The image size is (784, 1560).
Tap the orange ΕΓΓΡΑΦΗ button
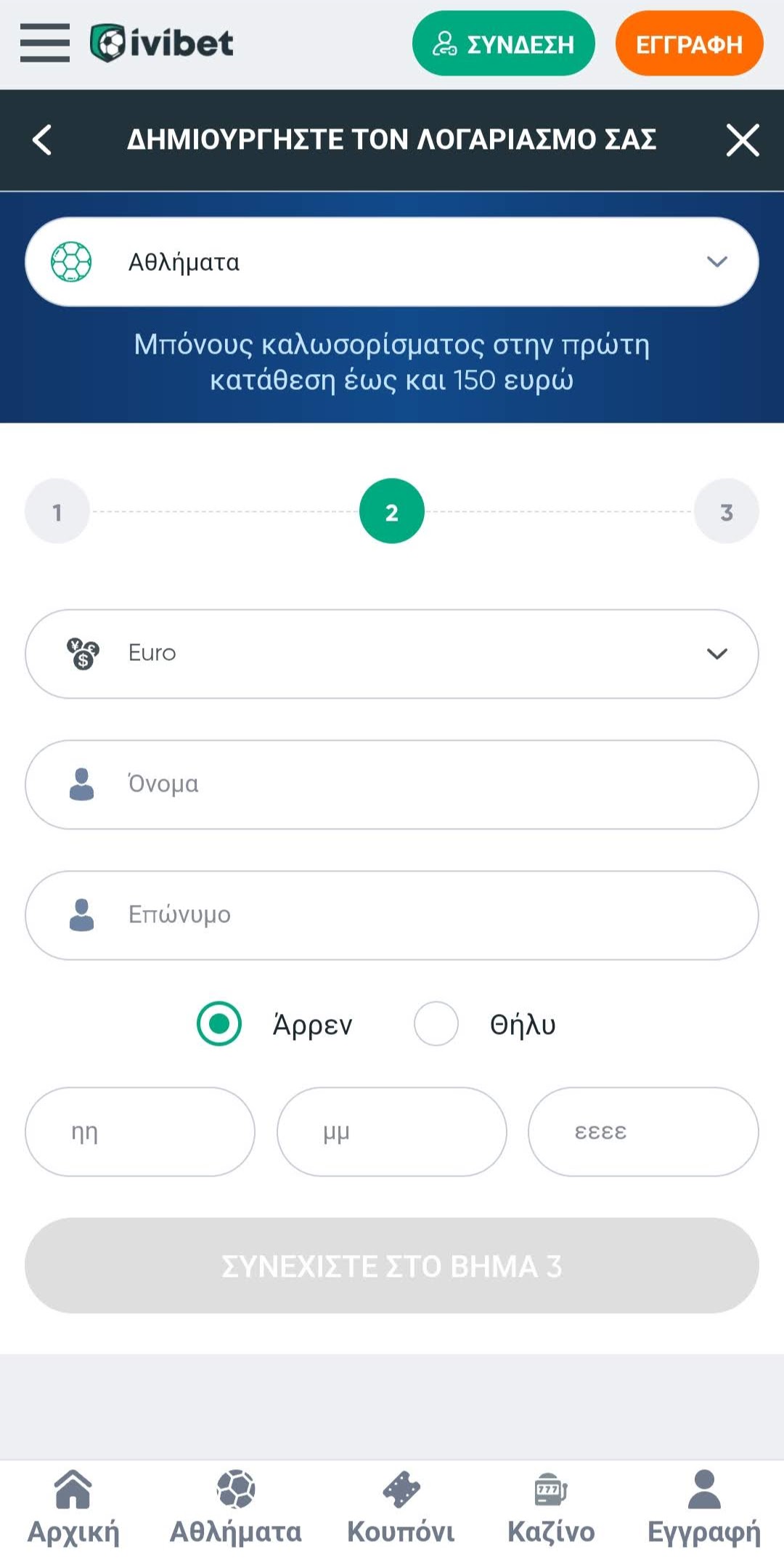tap(689, 44)
